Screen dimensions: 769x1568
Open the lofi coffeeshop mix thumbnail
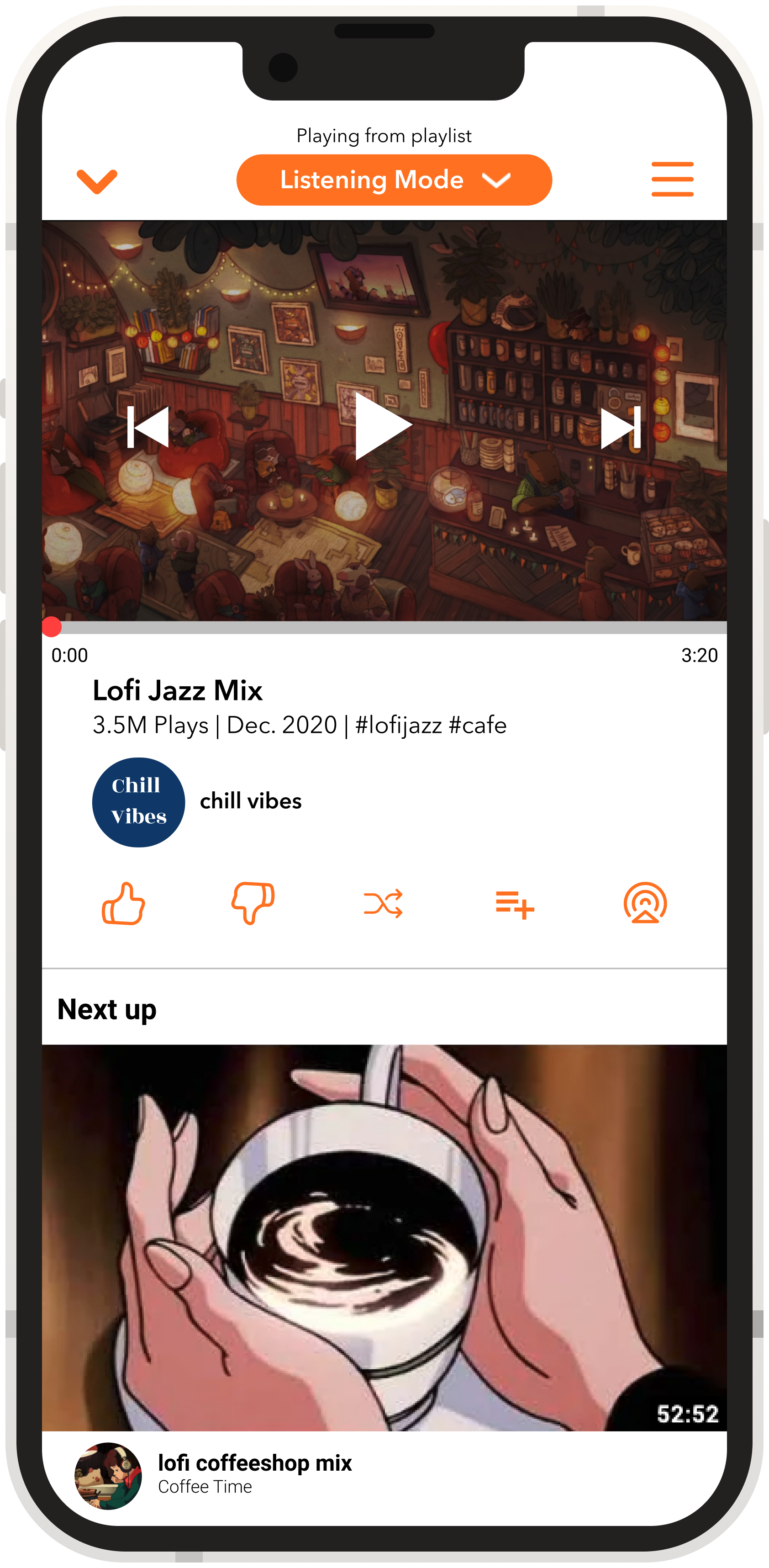point(384,1238)
